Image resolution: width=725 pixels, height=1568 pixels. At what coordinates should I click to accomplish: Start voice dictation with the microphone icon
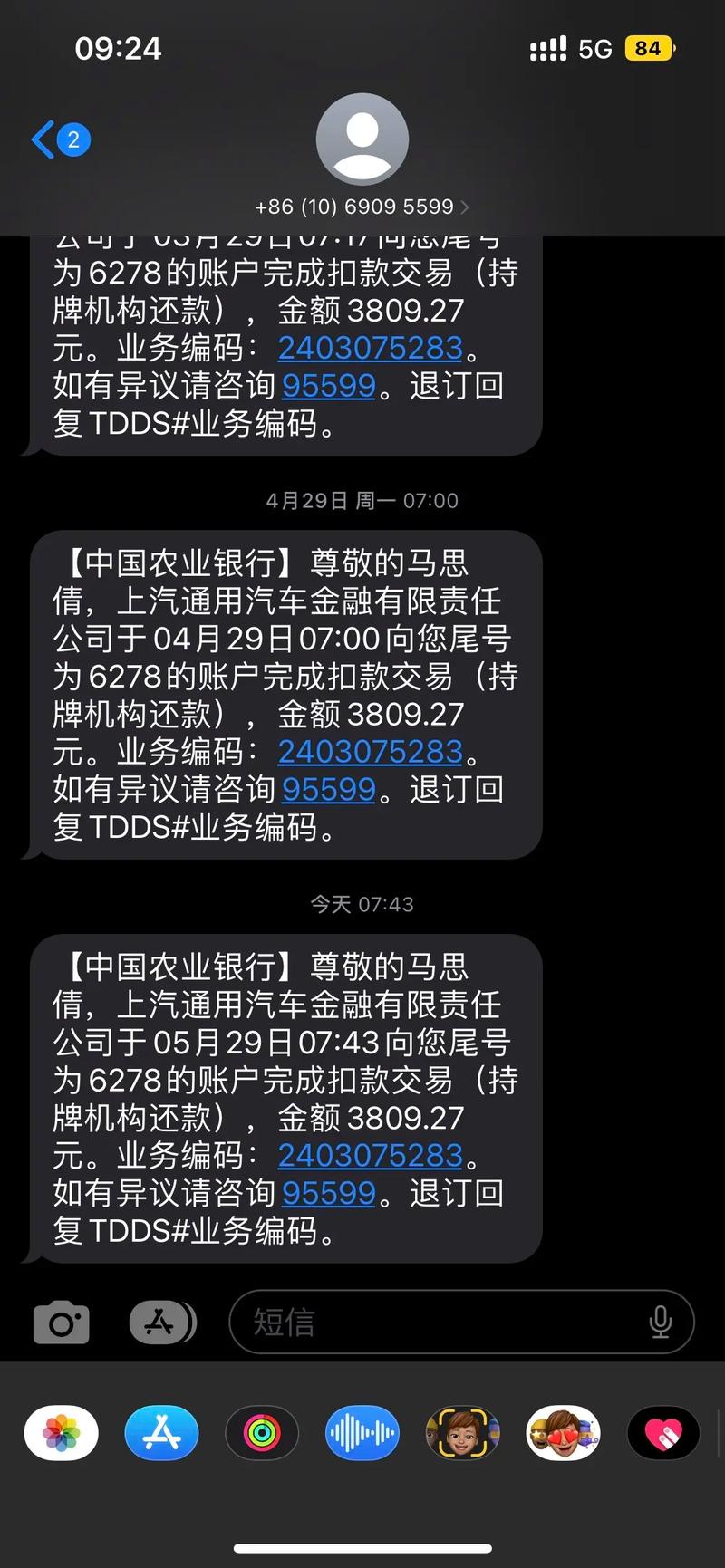pos(661,1323)
